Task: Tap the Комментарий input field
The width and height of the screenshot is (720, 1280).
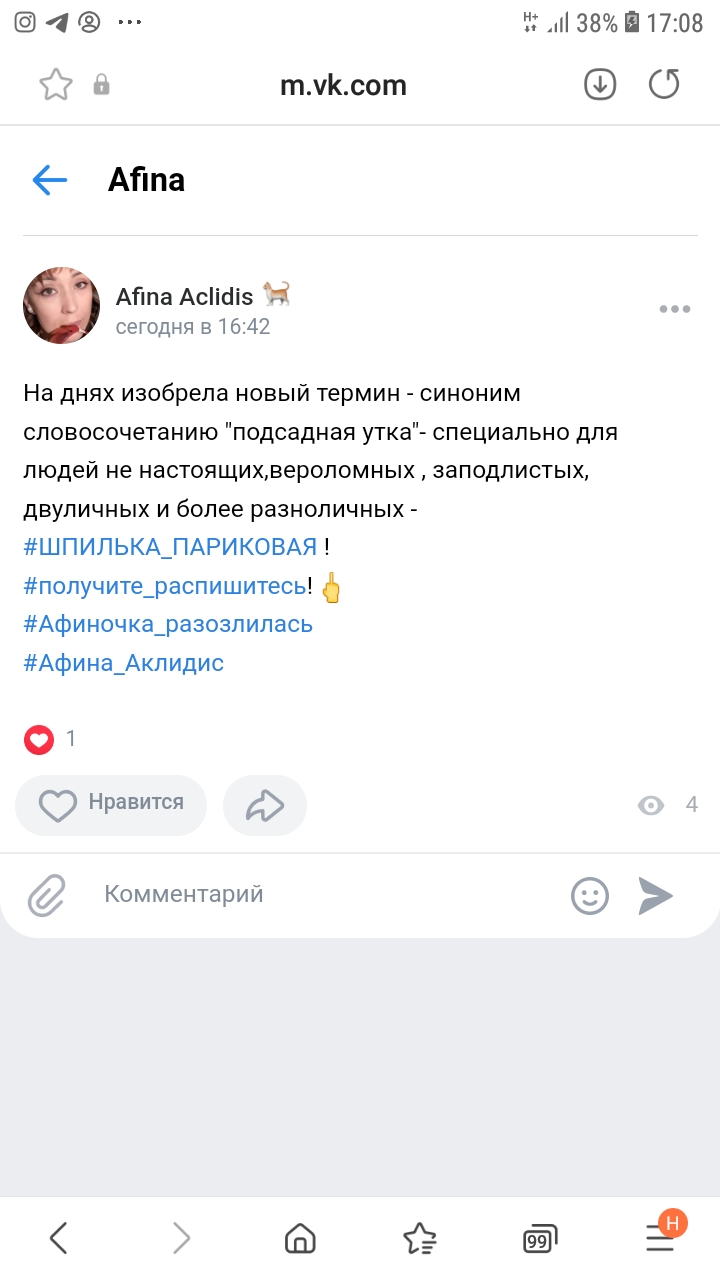Action: pos(320,894)
